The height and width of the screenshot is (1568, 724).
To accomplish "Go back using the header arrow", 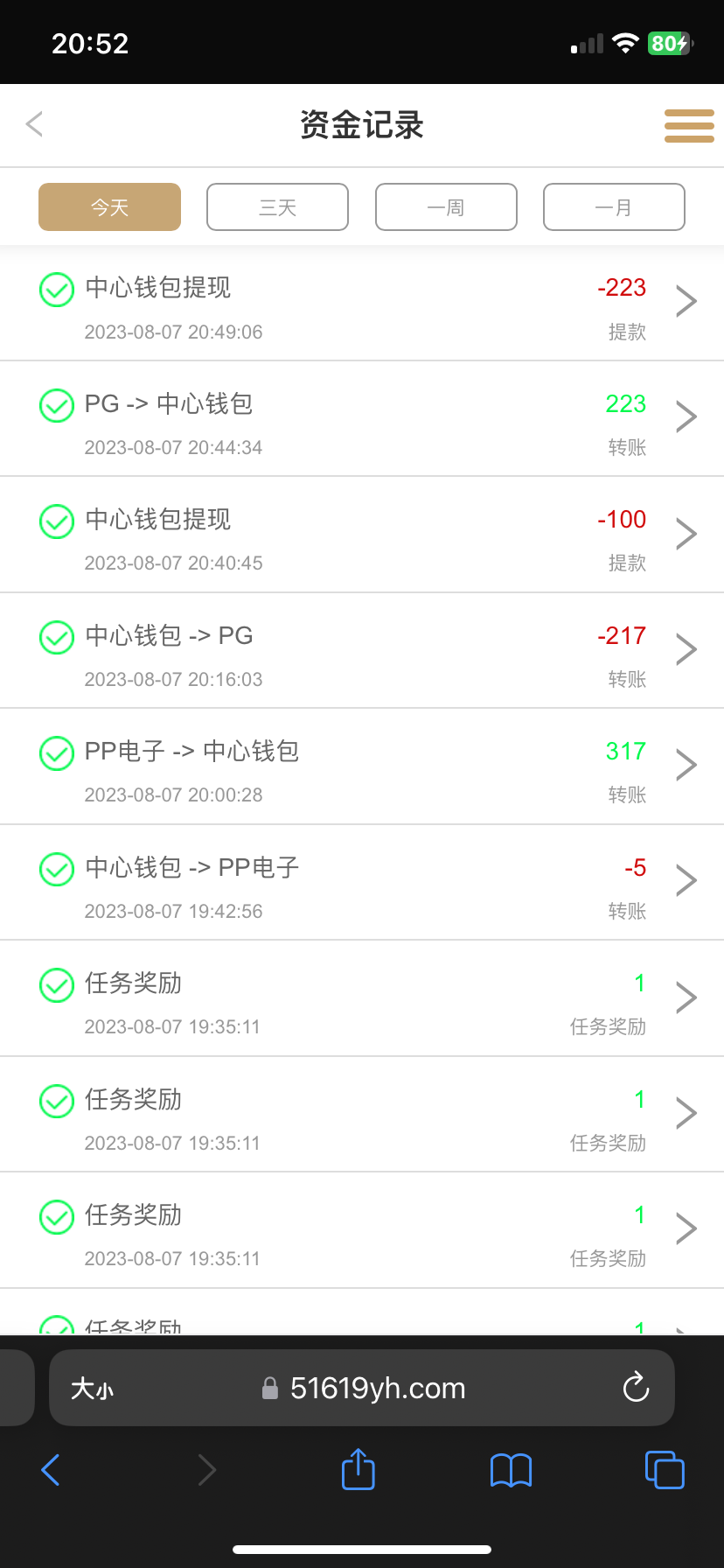I will pyautogui.click(x=35, y=124).
